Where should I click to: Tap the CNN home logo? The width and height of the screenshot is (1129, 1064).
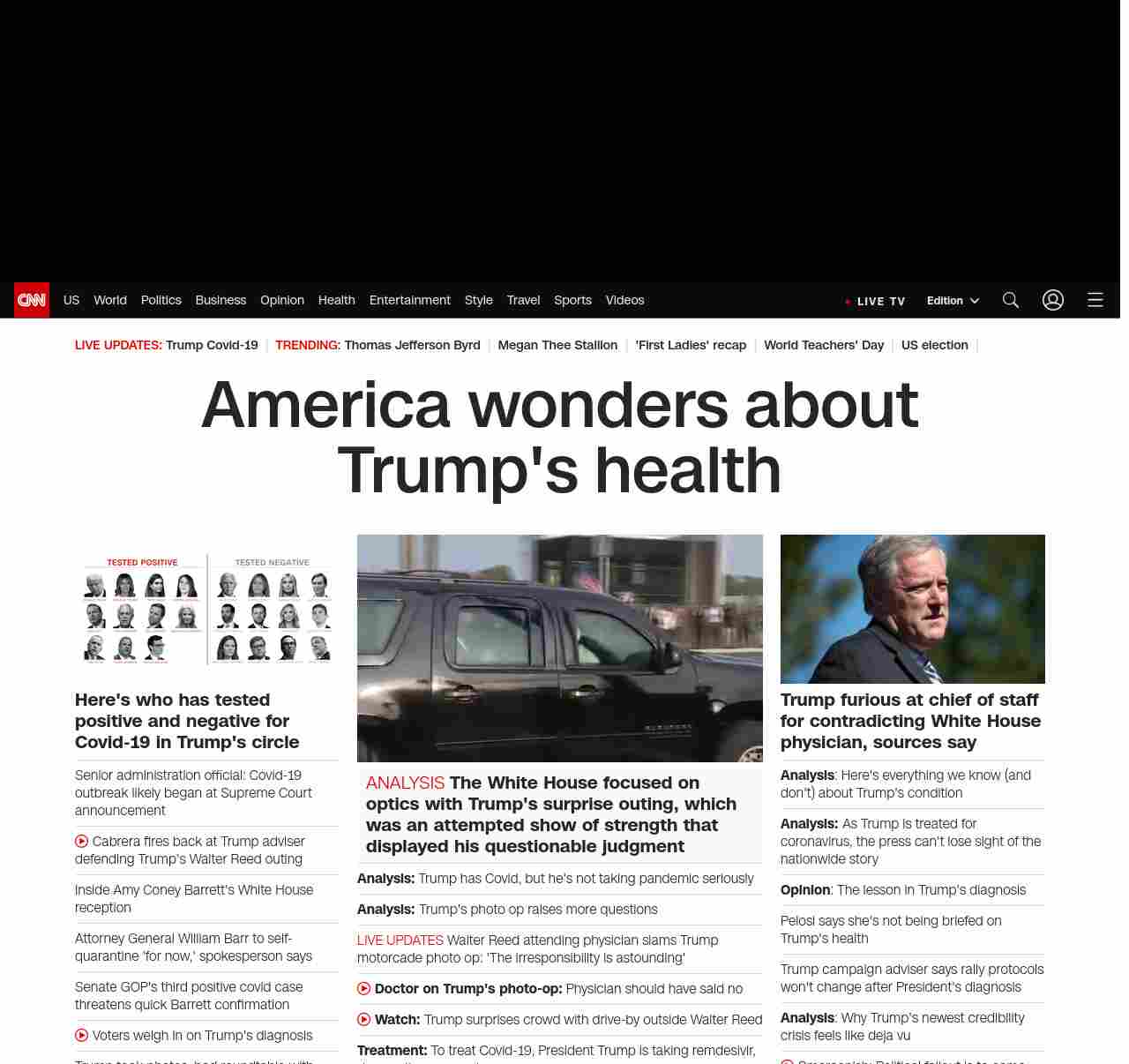pos(32,300)
